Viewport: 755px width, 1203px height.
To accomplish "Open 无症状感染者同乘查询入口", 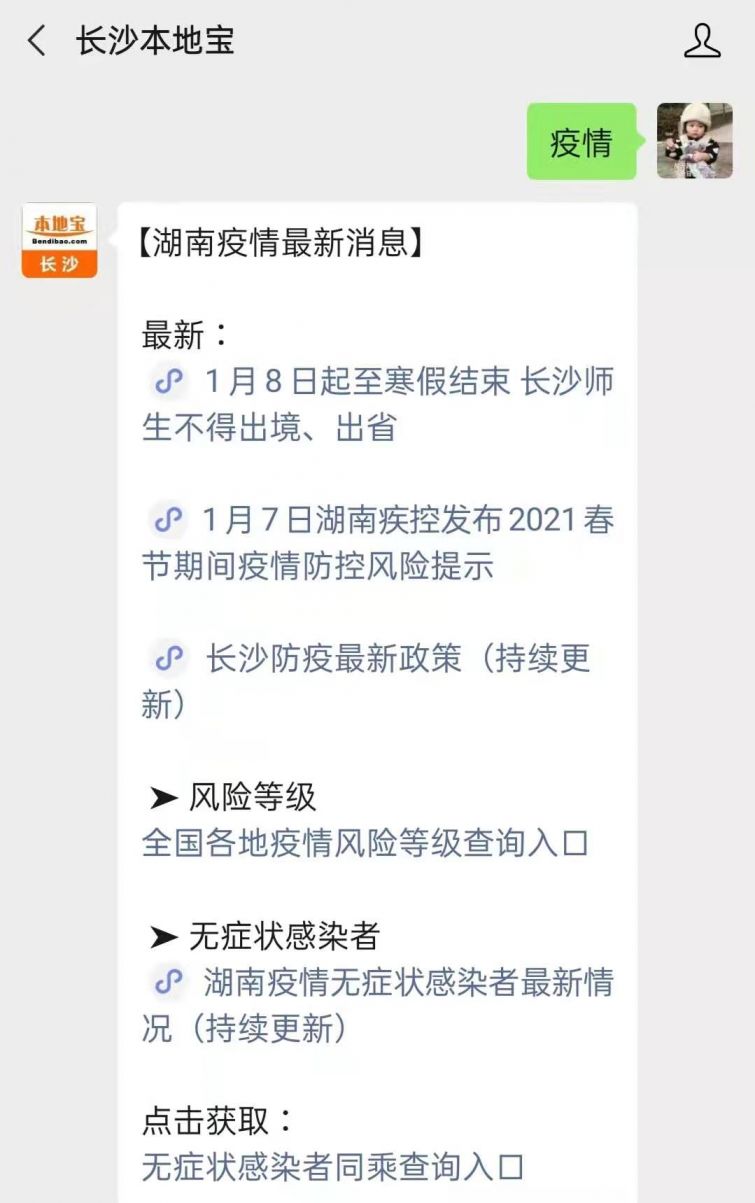I will click(333, 1166).
